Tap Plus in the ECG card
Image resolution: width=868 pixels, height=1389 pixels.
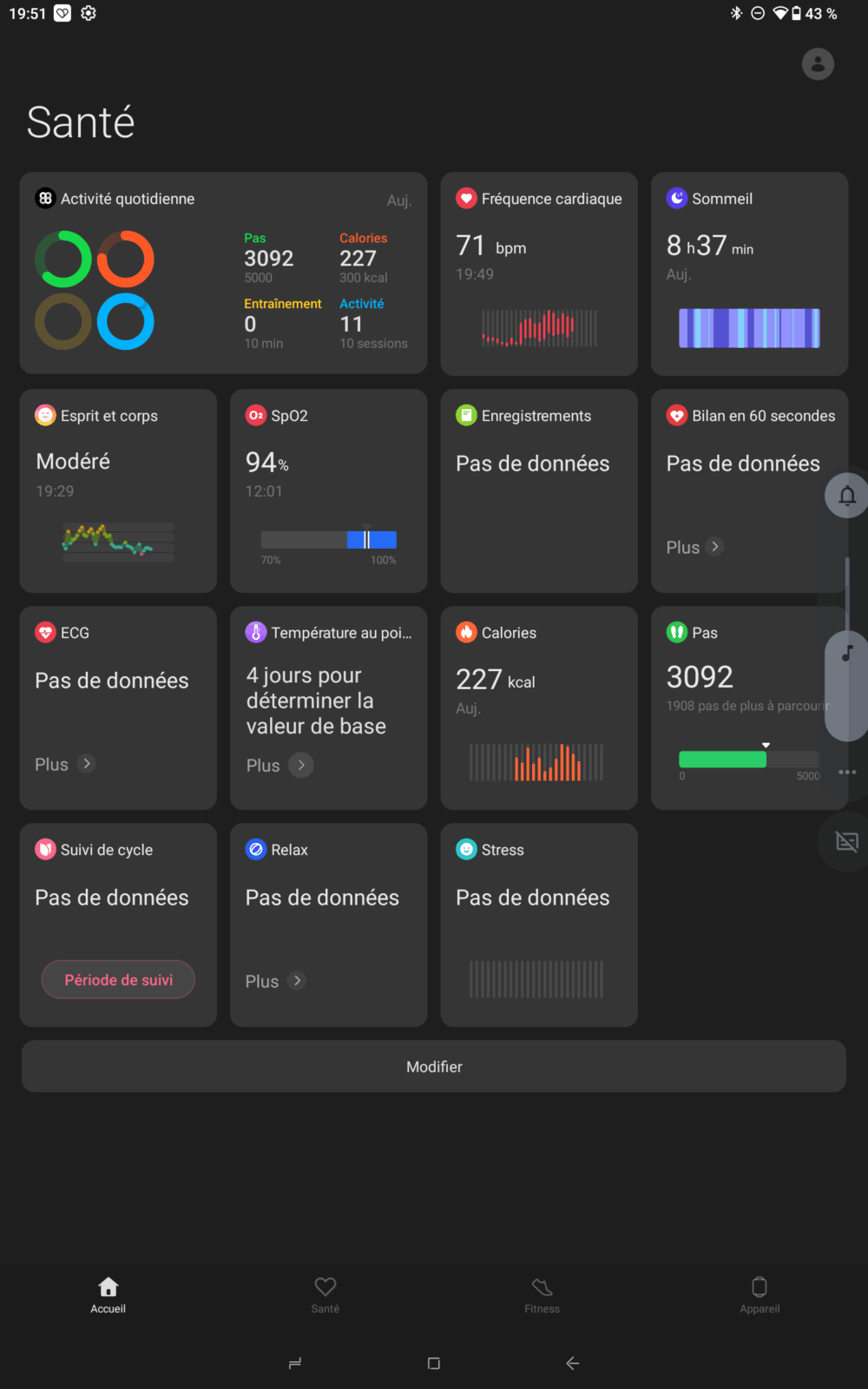(x=64, y=764)
